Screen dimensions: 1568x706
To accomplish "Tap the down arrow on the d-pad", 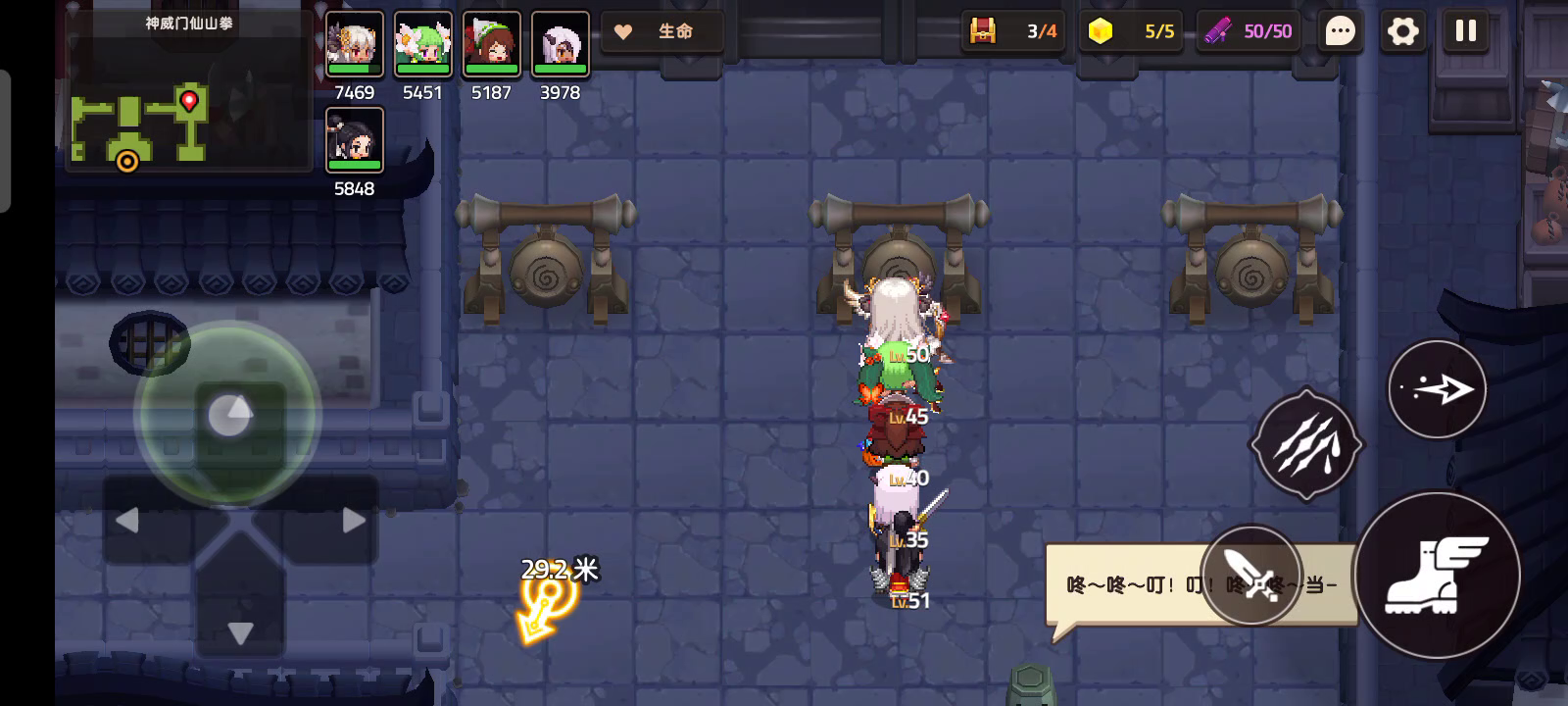I will pos(241,632).
